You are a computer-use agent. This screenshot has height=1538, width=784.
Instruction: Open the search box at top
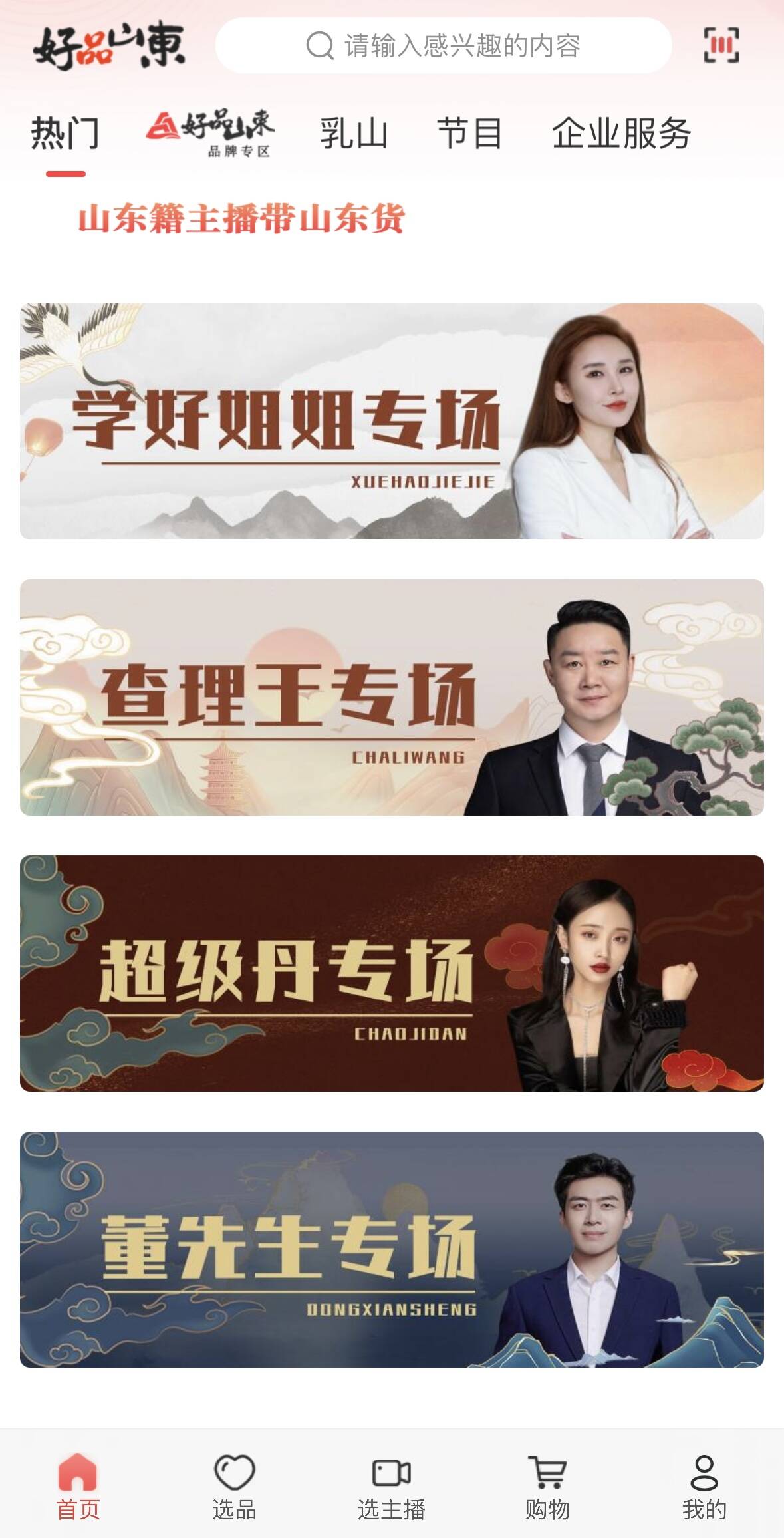coord(443,45)
